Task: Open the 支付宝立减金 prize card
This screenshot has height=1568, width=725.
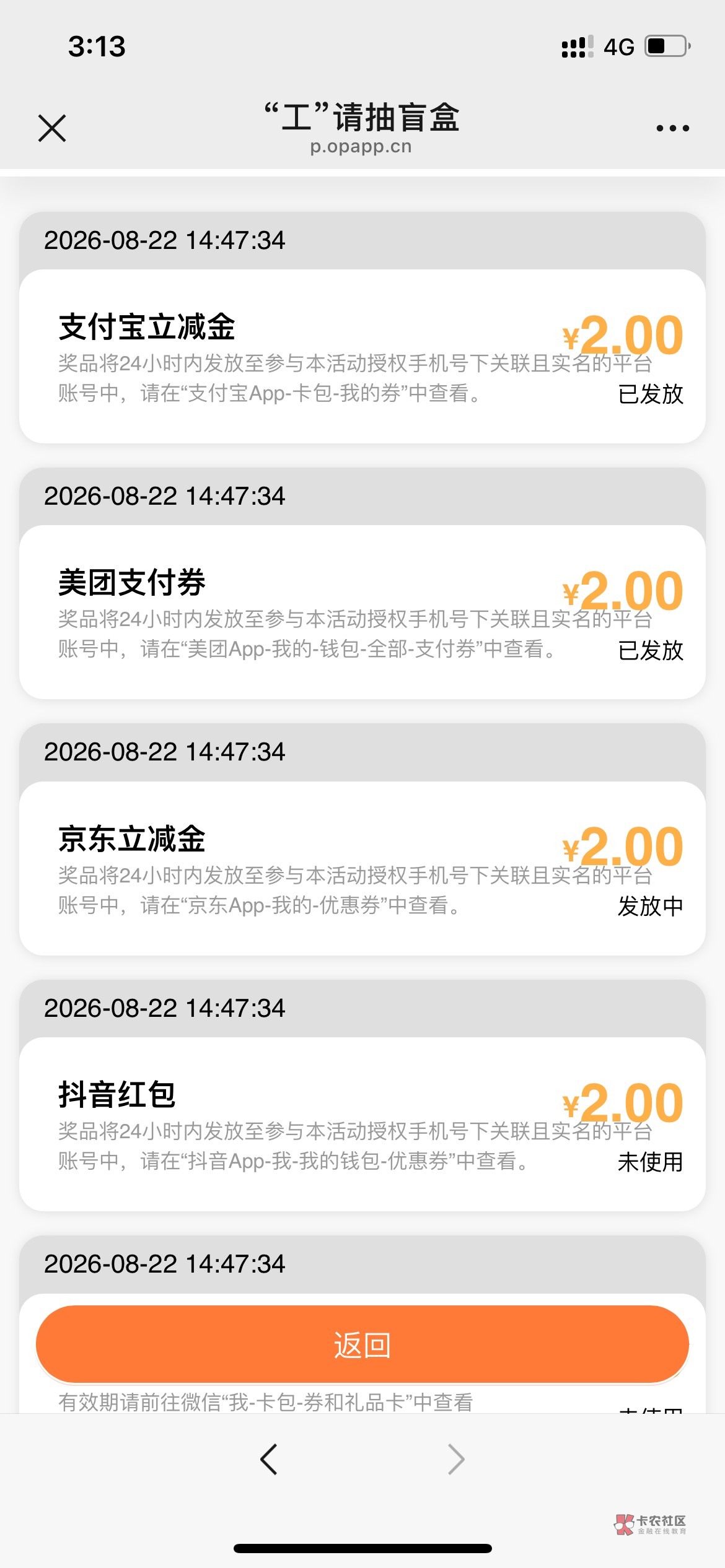Action: pyautogui.click(x=362, y=356)
